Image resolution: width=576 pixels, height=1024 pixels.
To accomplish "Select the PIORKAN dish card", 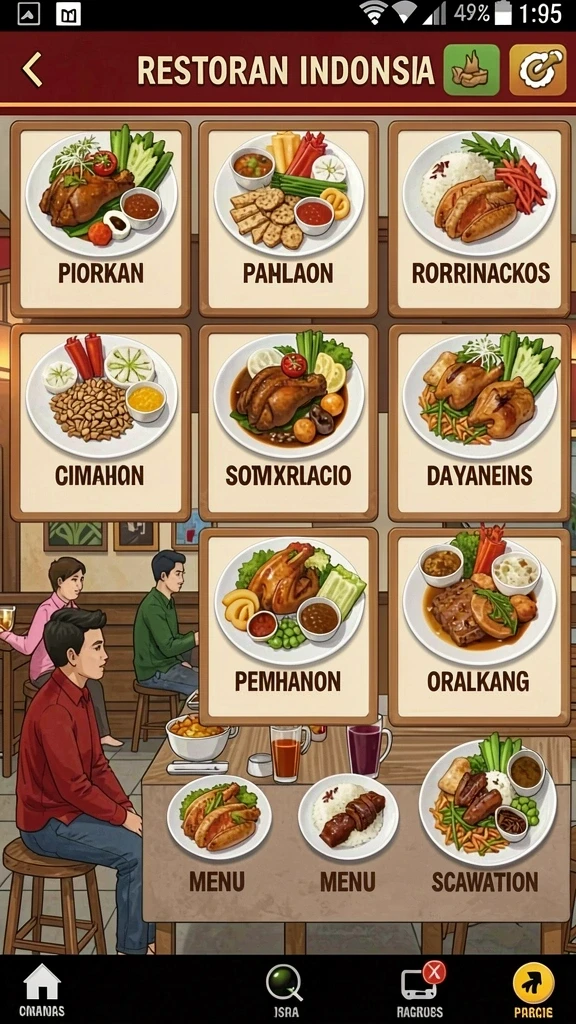I will pos(101,219).
